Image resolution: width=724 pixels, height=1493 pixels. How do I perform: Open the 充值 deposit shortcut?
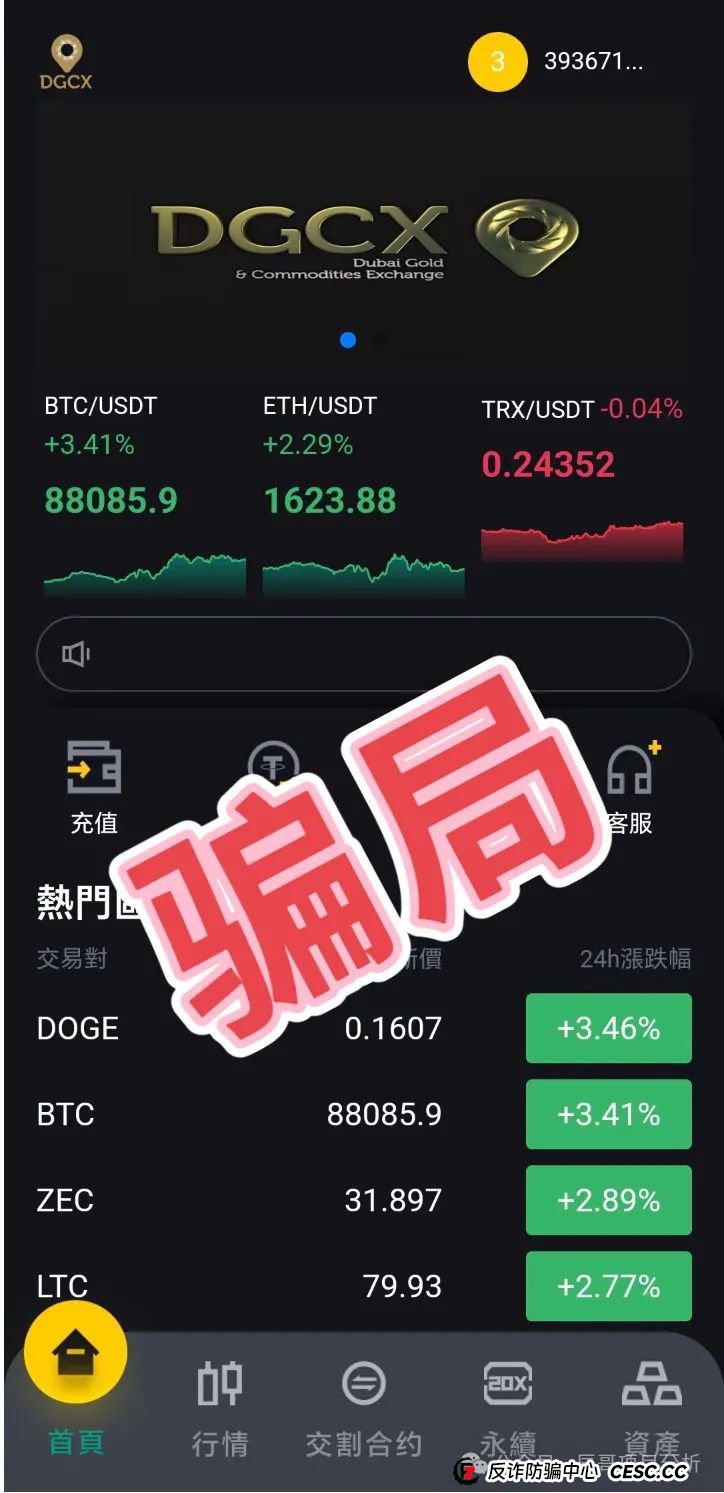tap(94, 787)
